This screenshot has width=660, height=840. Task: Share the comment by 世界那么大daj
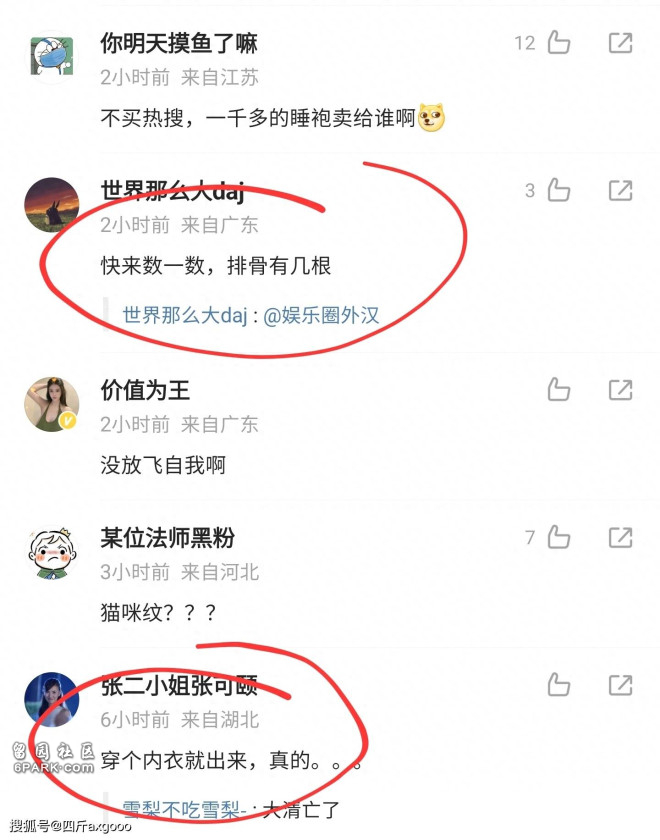pyautogui.click(x=620, y=190)
